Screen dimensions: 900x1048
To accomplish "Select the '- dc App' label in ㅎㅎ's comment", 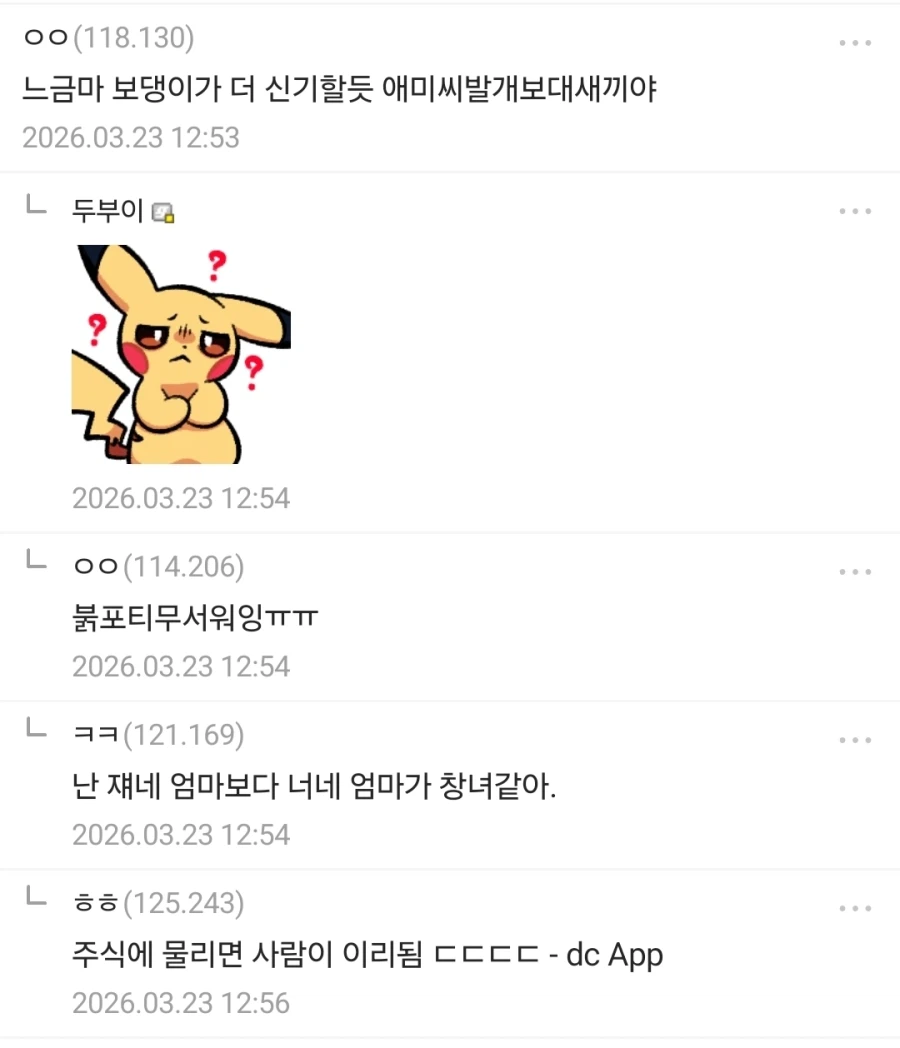I will point(614,954).
